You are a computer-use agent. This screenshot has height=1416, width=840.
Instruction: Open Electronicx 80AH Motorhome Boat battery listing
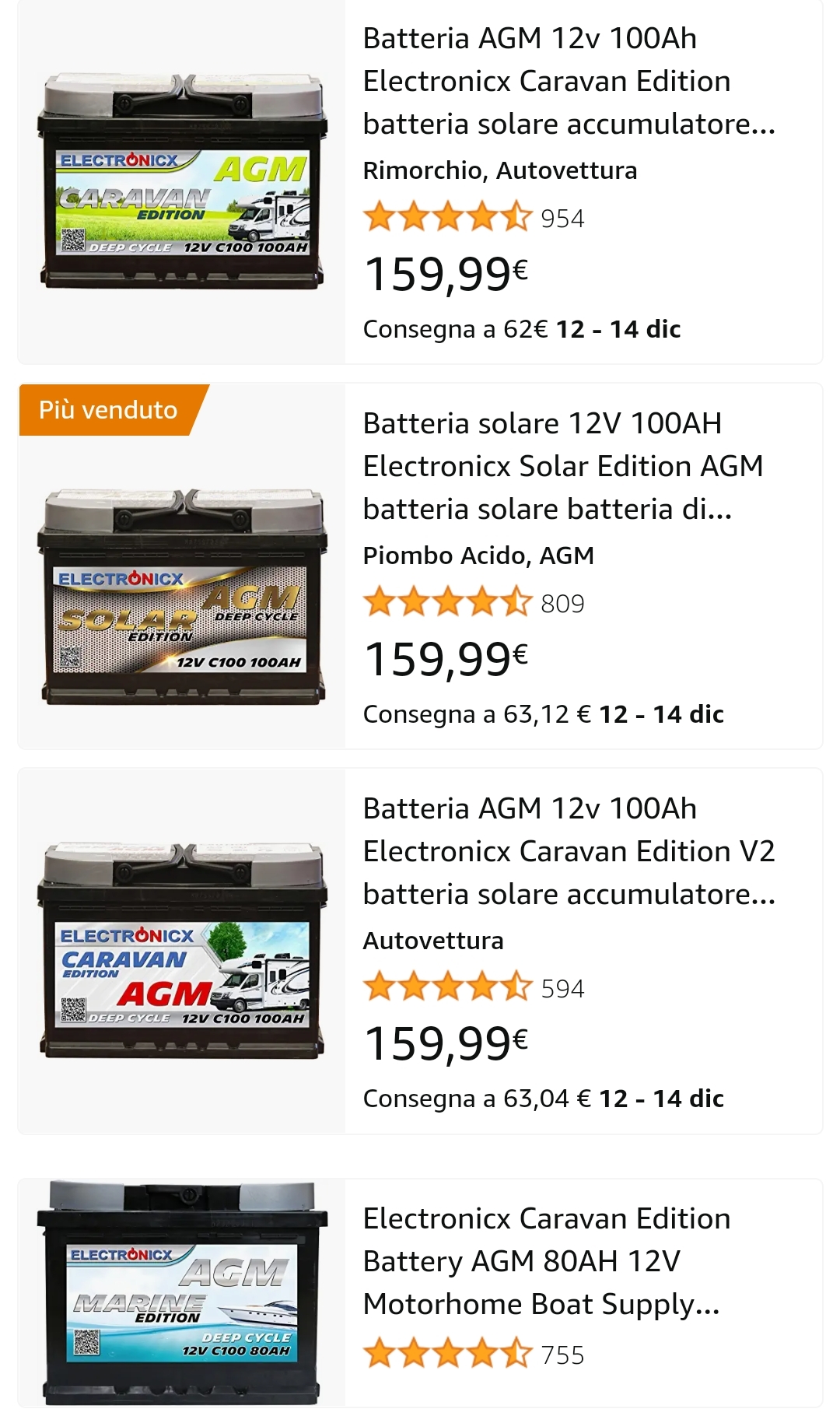click(544, 1261)
